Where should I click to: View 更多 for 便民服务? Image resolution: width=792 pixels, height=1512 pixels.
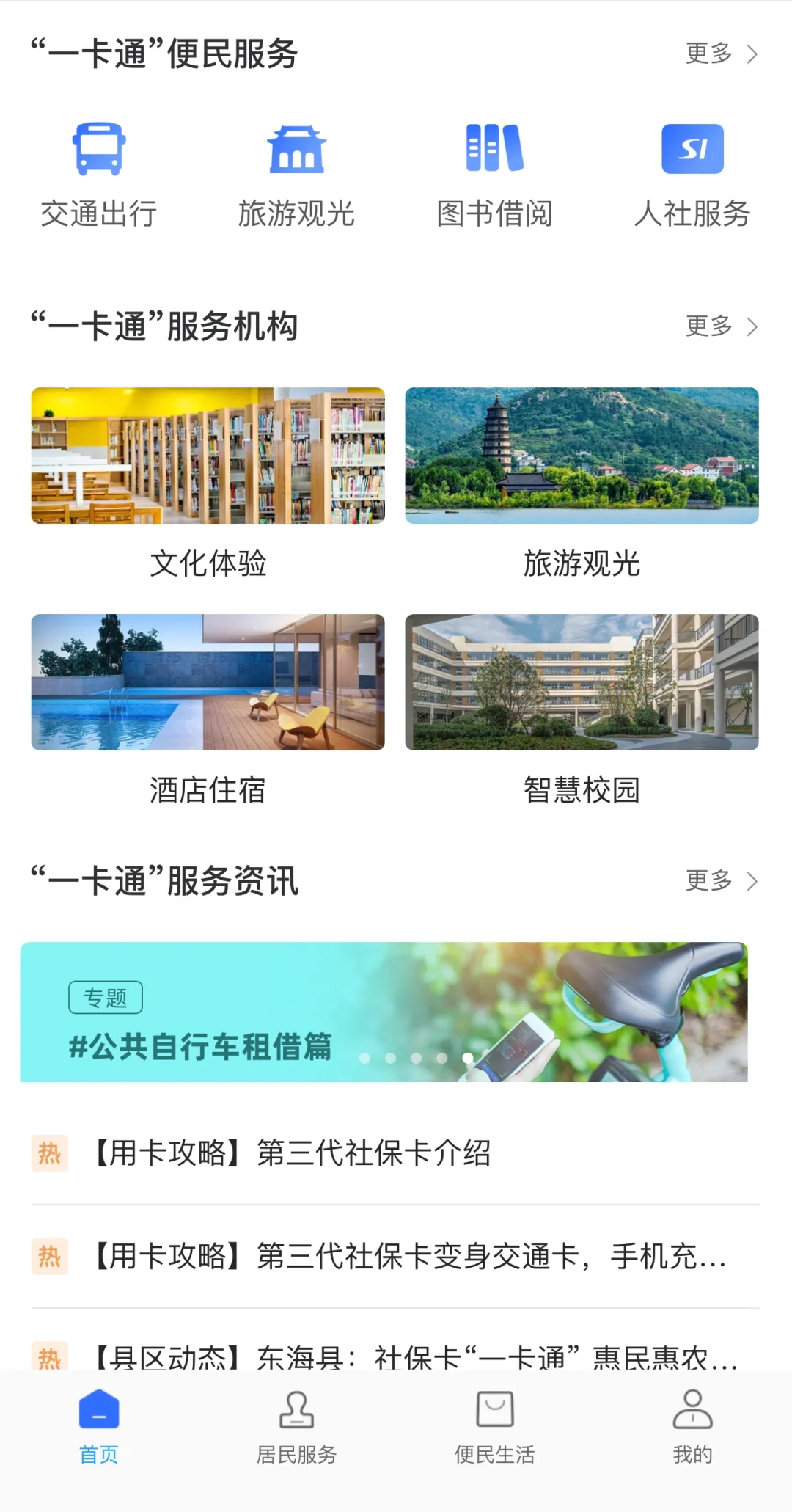[721, 54]
